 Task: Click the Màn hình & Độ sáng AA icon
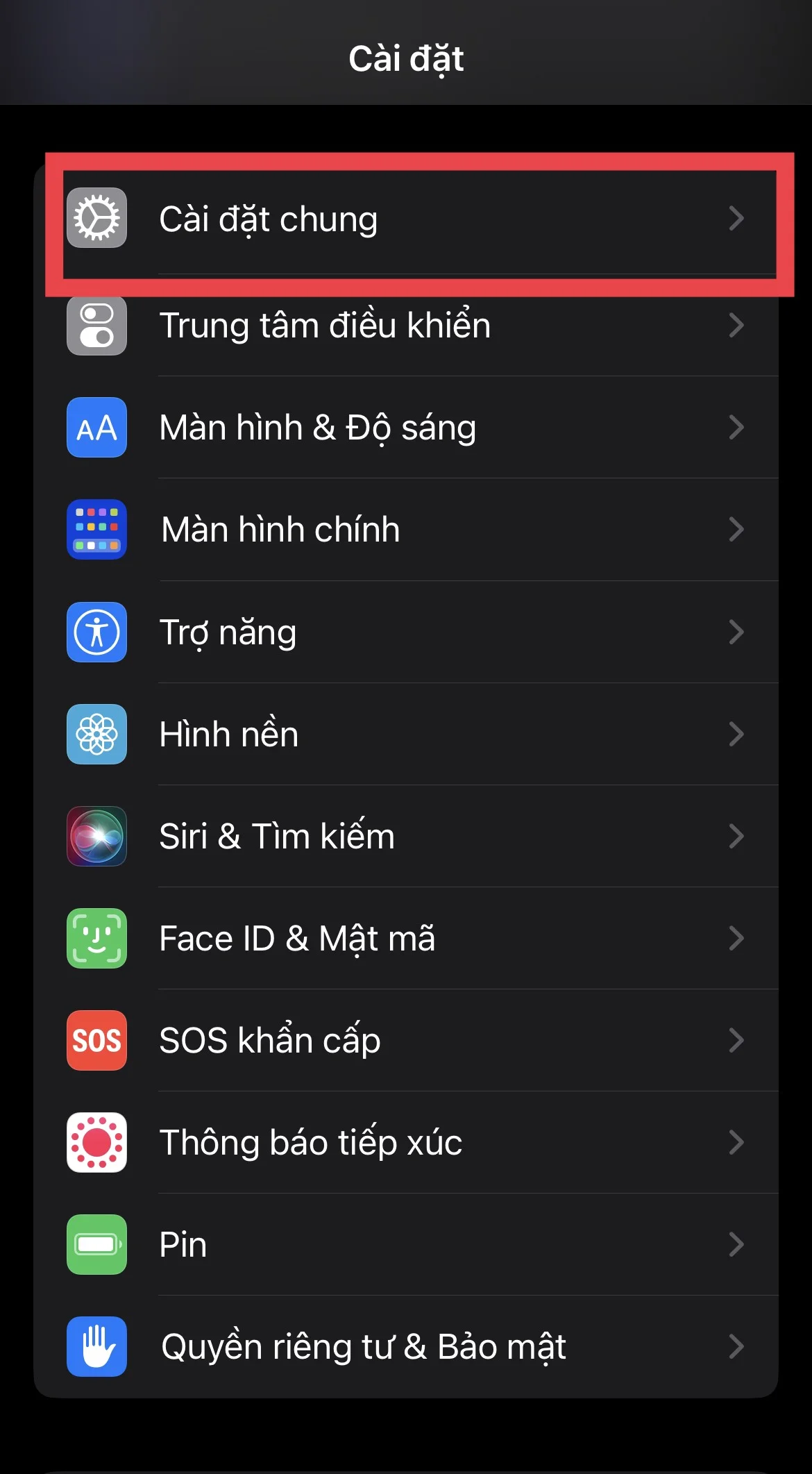[96, 428]
